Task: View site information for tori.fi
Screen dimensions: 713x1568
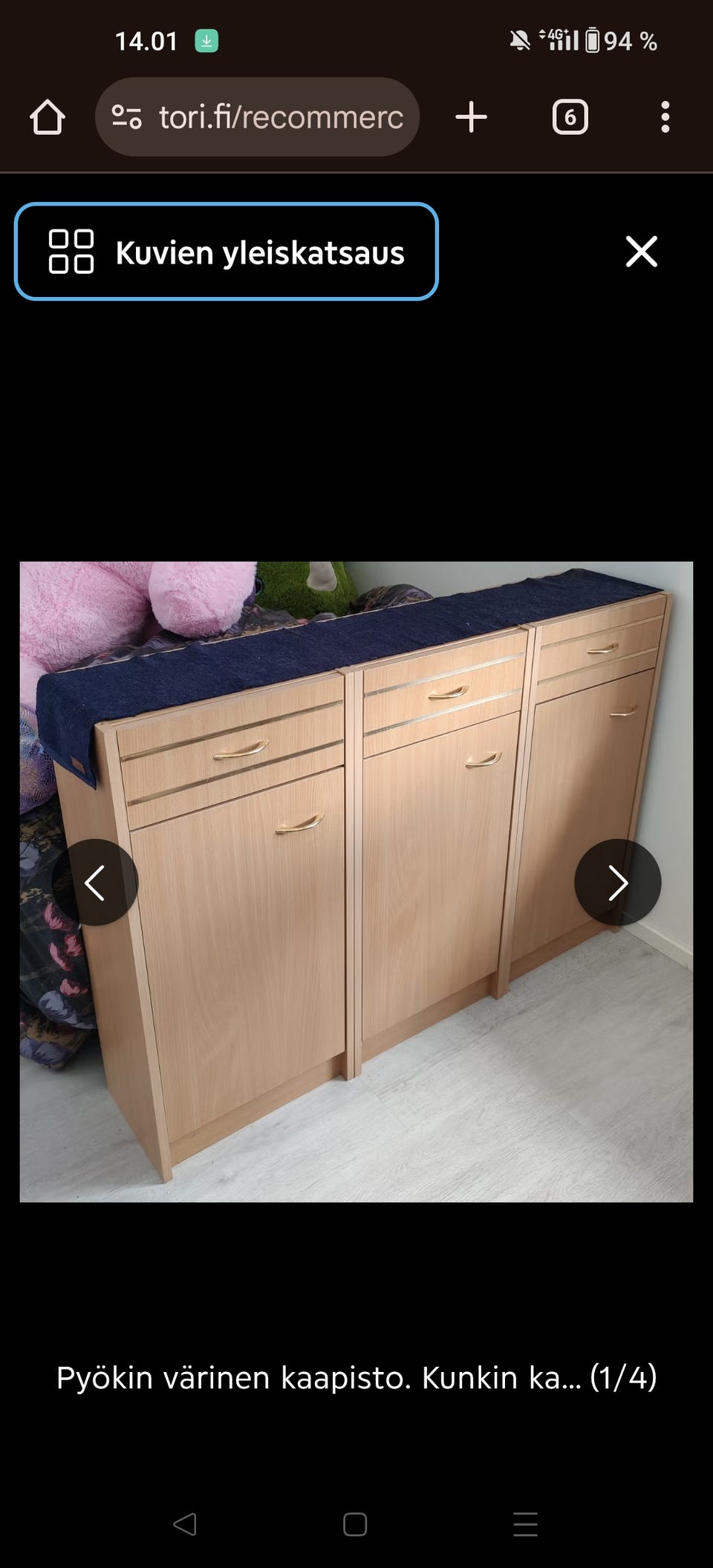Action: (x=126, y=117)
